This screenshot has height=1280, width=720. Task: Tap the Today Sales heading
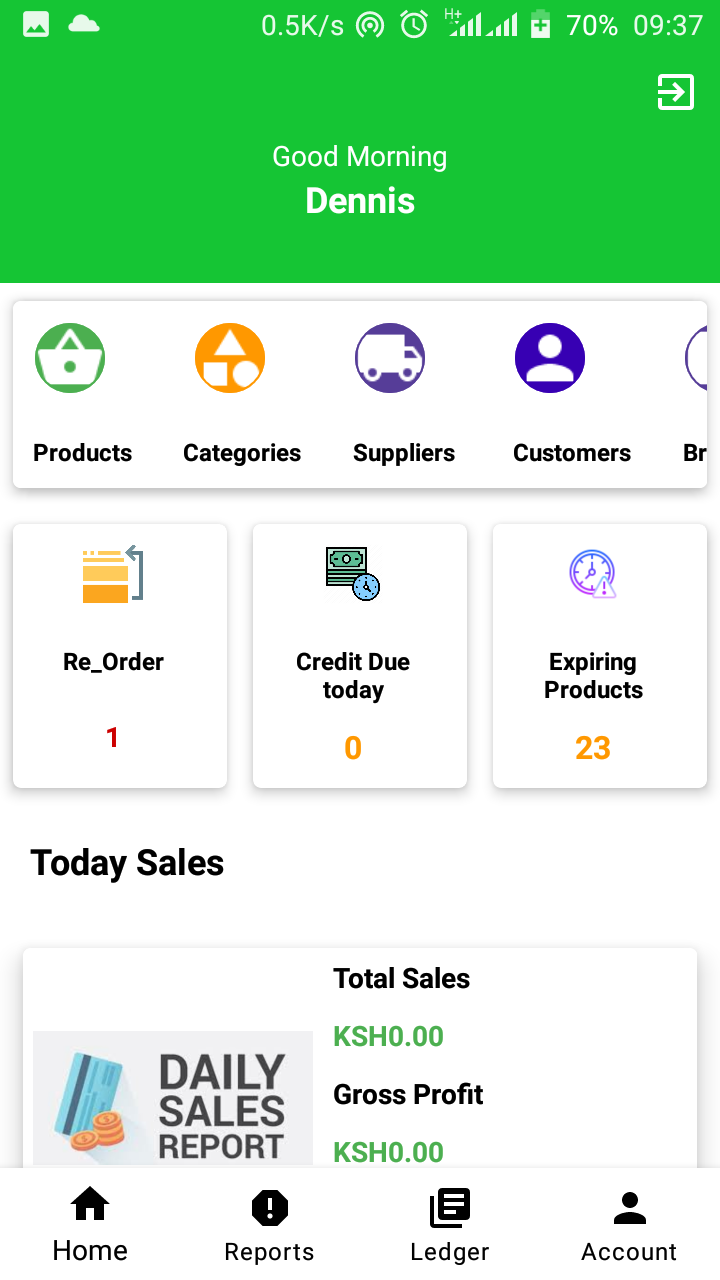tap(127, 862)
